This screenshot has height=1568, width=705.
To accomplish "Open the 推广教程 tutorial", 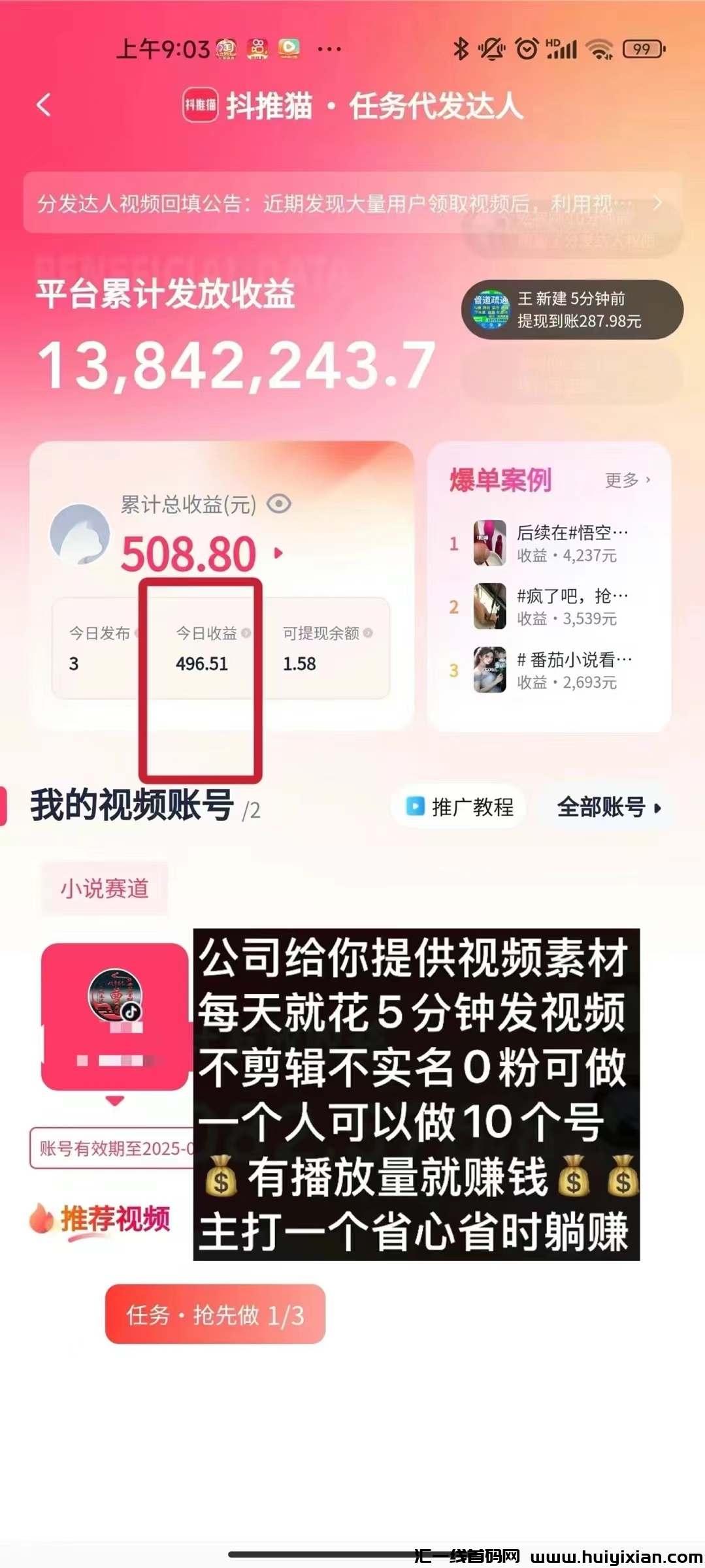I will 460,807.
